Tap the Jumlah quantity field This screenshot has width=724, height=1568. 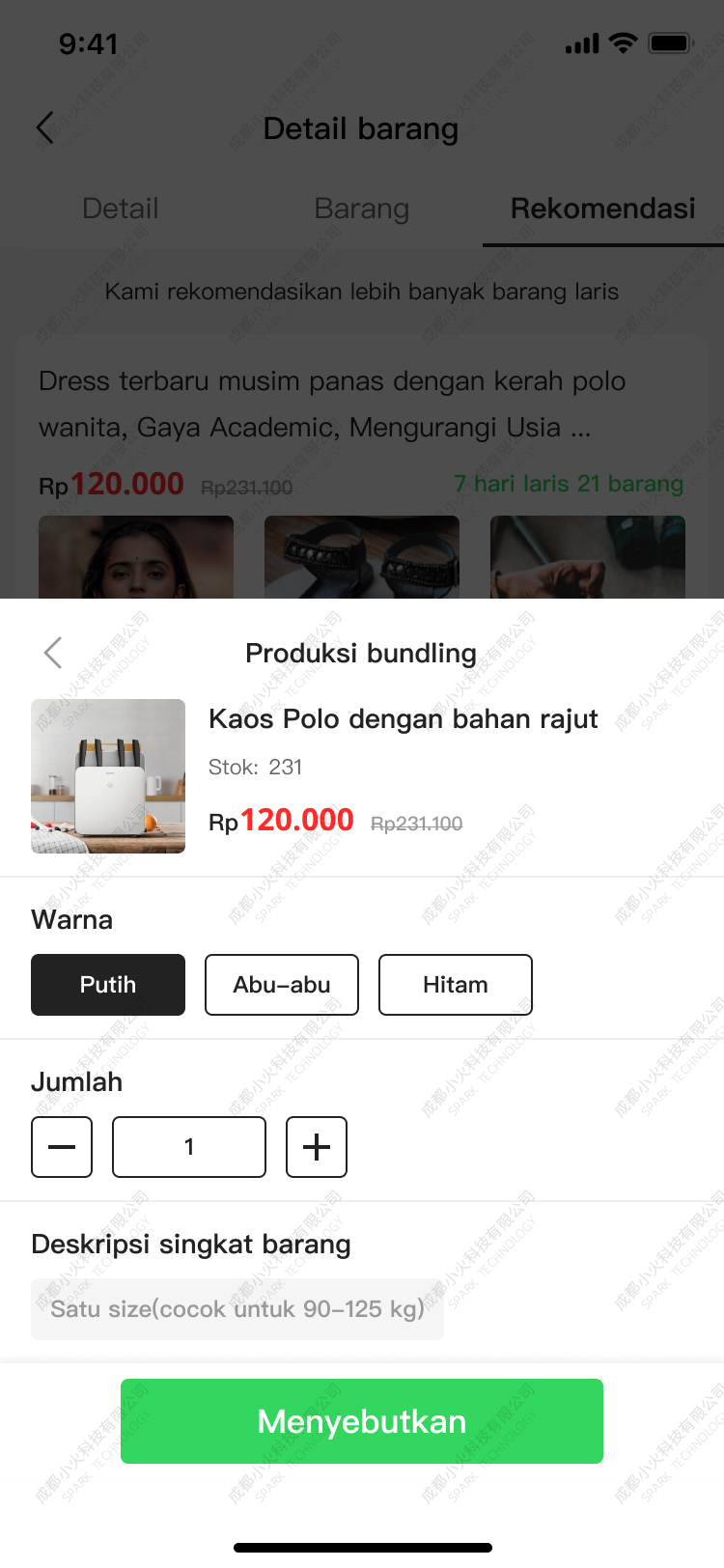pos(189,1147)
